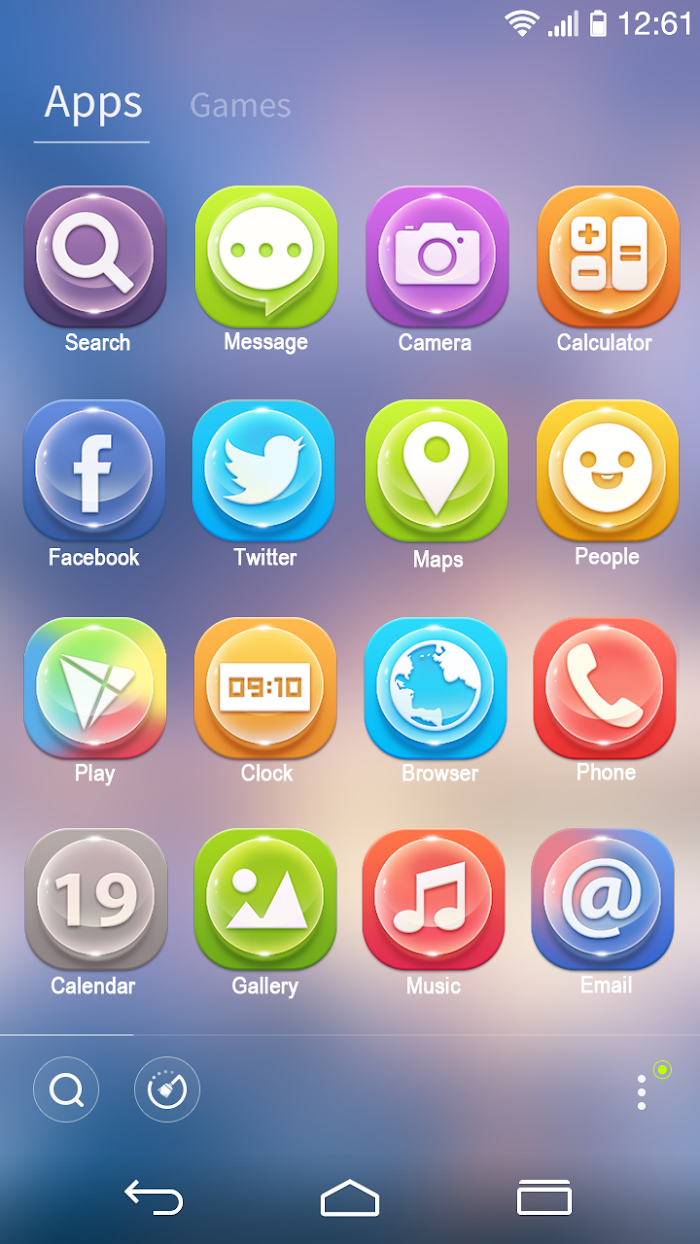Go to the home screen

[350, 1198]
